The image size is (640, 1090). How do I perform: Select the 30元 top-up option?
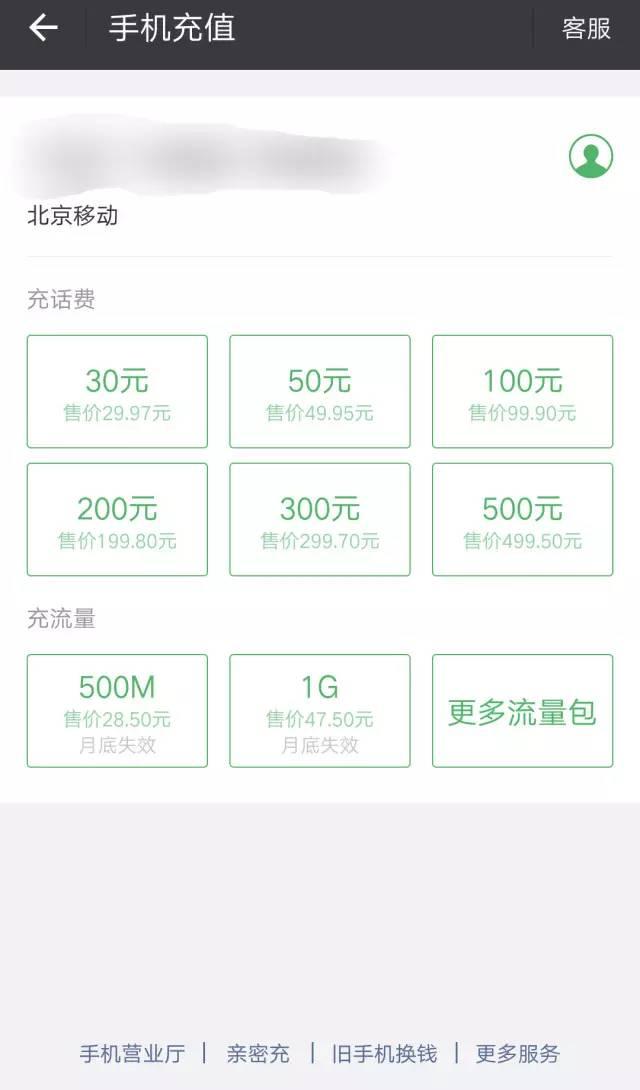tap(117, 392)
